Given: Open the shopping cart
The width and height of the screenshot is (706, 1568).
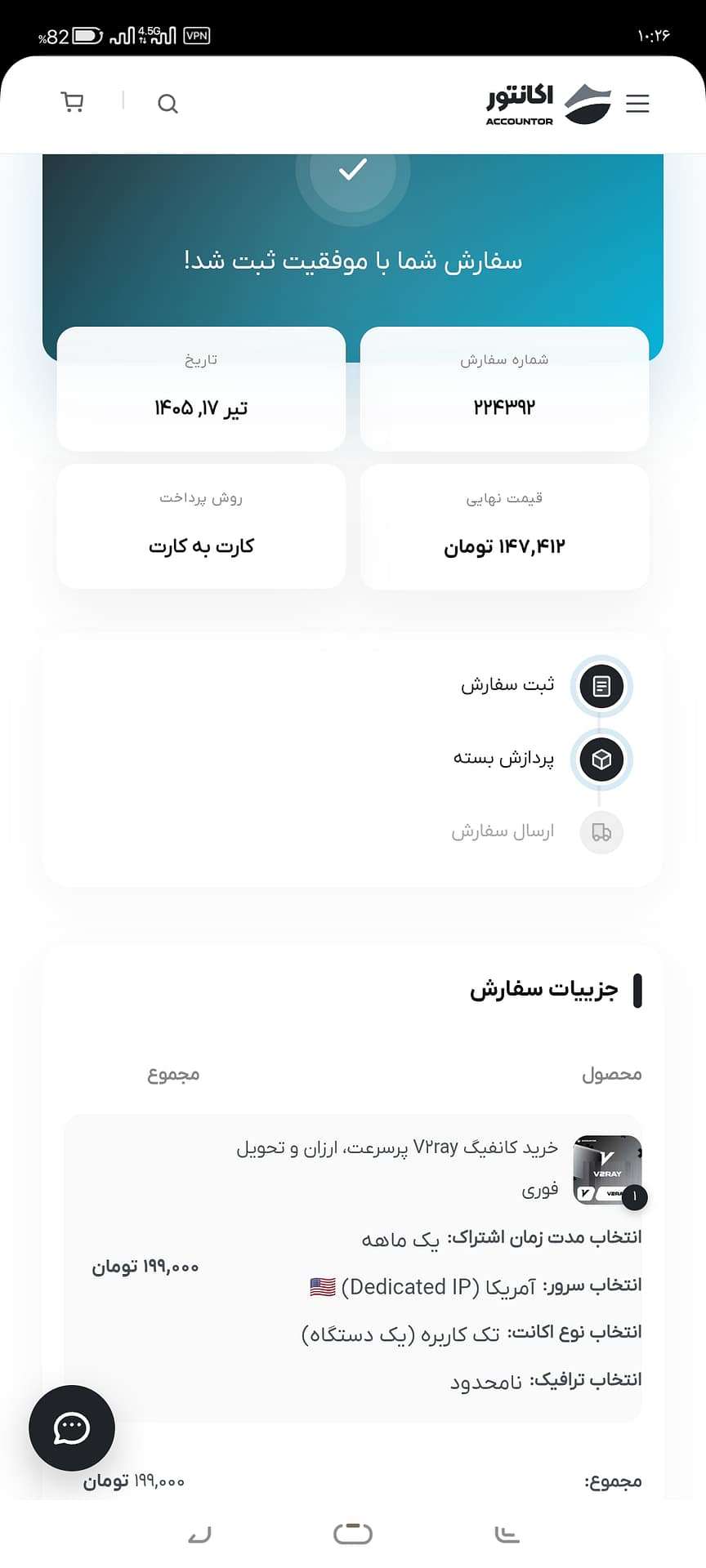Looking at the screenshot, I should (73, 102).
